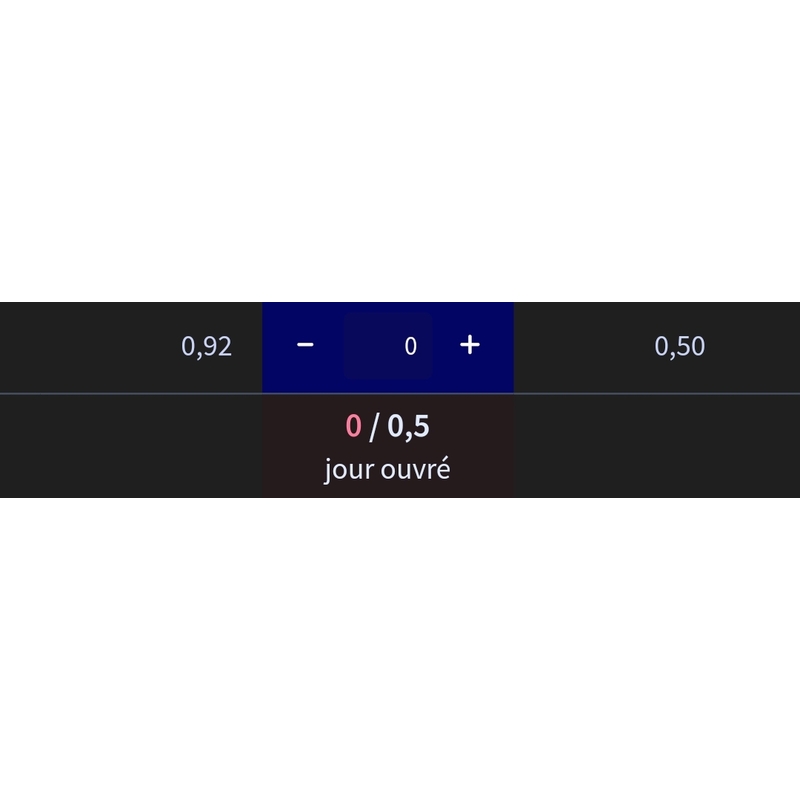Tap the numeric field showing 0
The height and width of the screenshot is (800, 800).
point(389,346)
